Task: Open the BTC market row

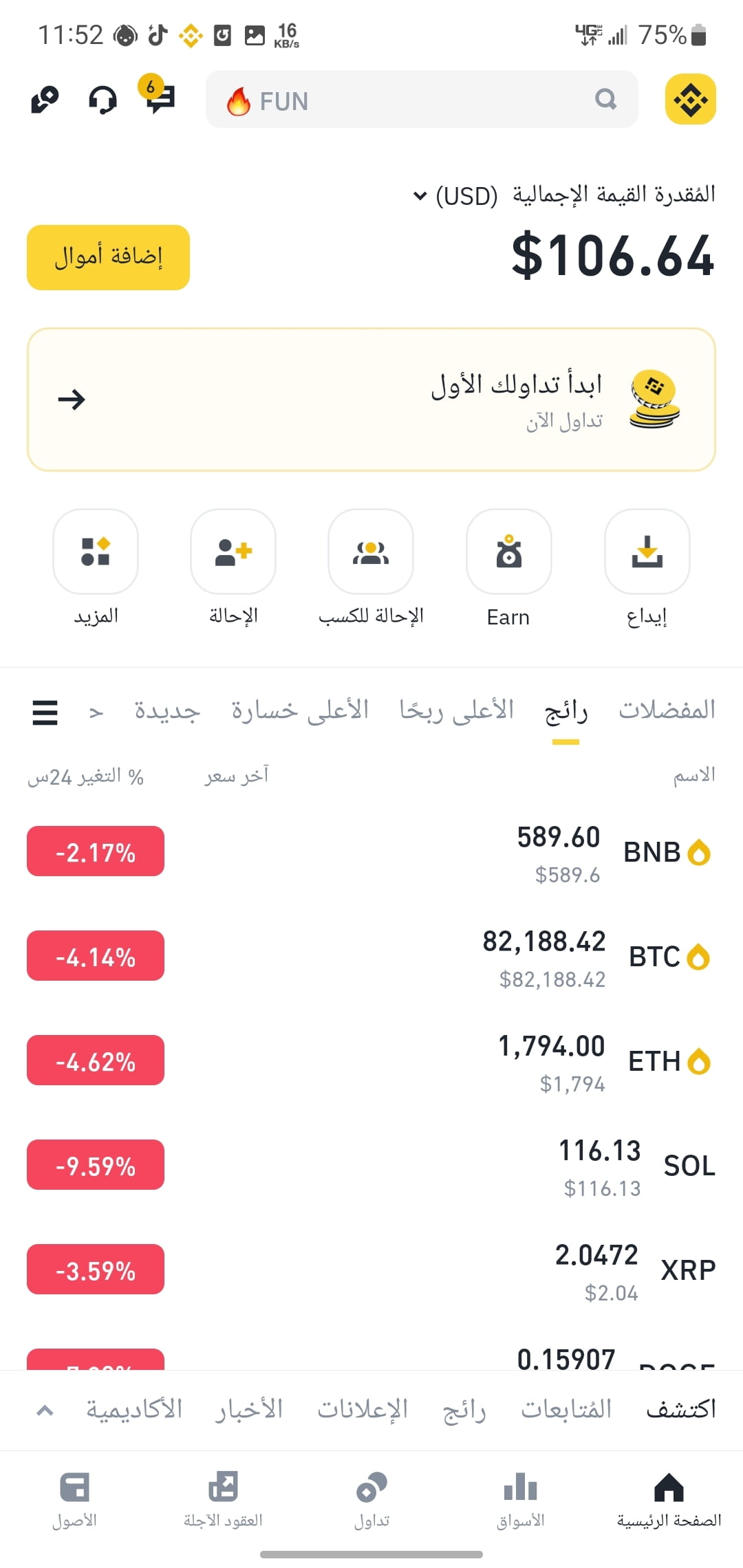Action: click(x=371, y=957)
